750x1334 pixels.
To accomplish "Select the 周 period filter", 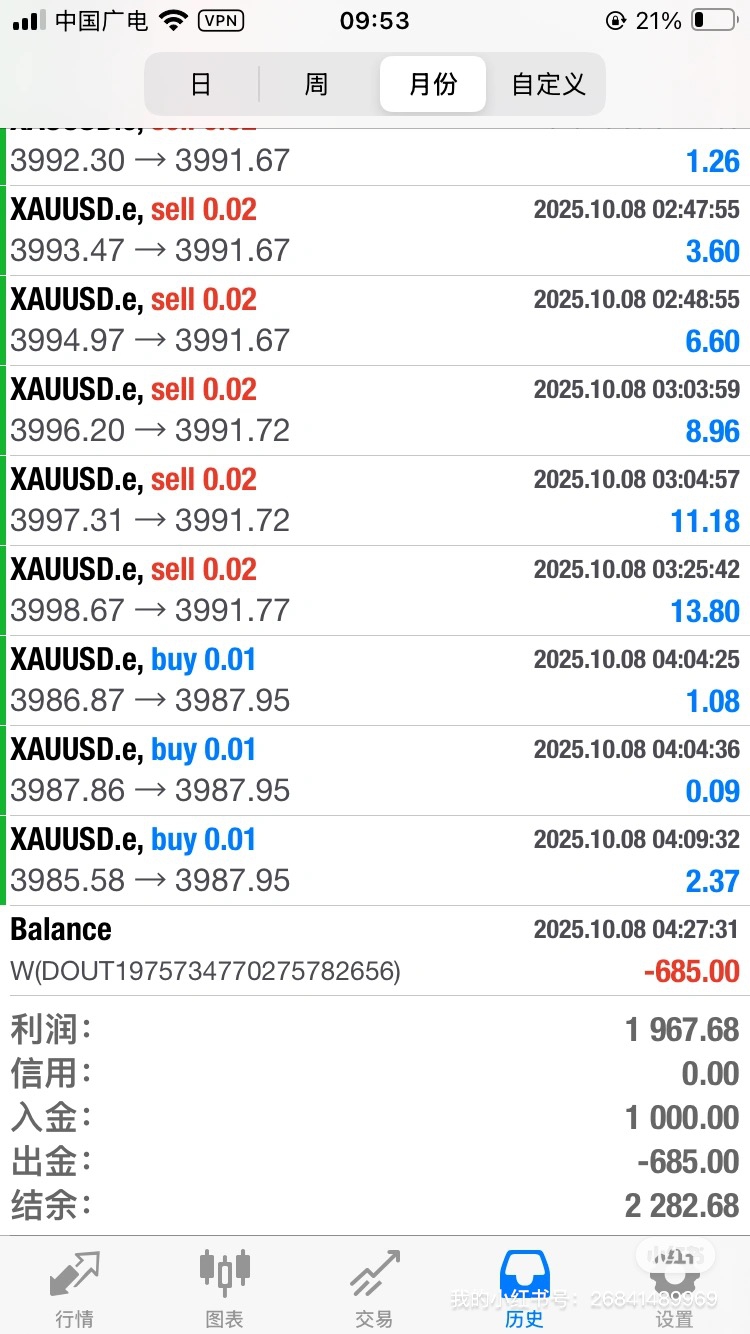I will (x=316, y=84).
